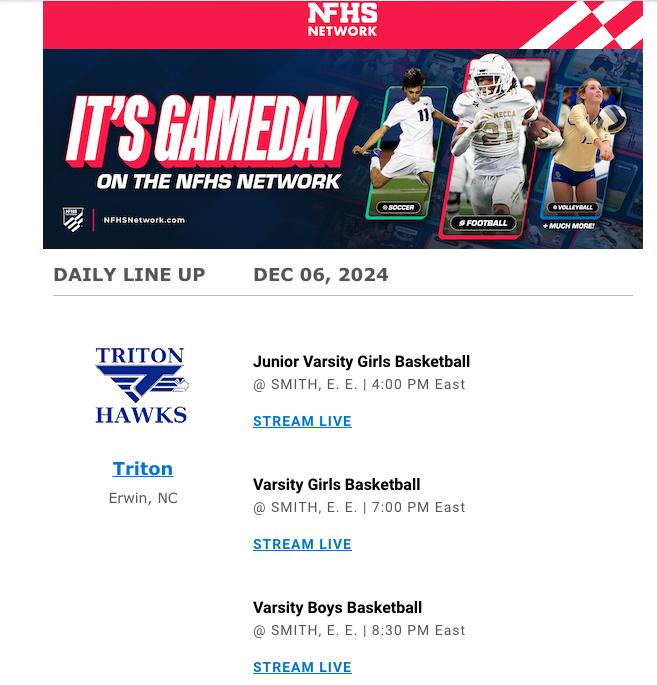Stream Junior Varsity Girls Basketball live

pyautogui.click(x=302, y=421)
